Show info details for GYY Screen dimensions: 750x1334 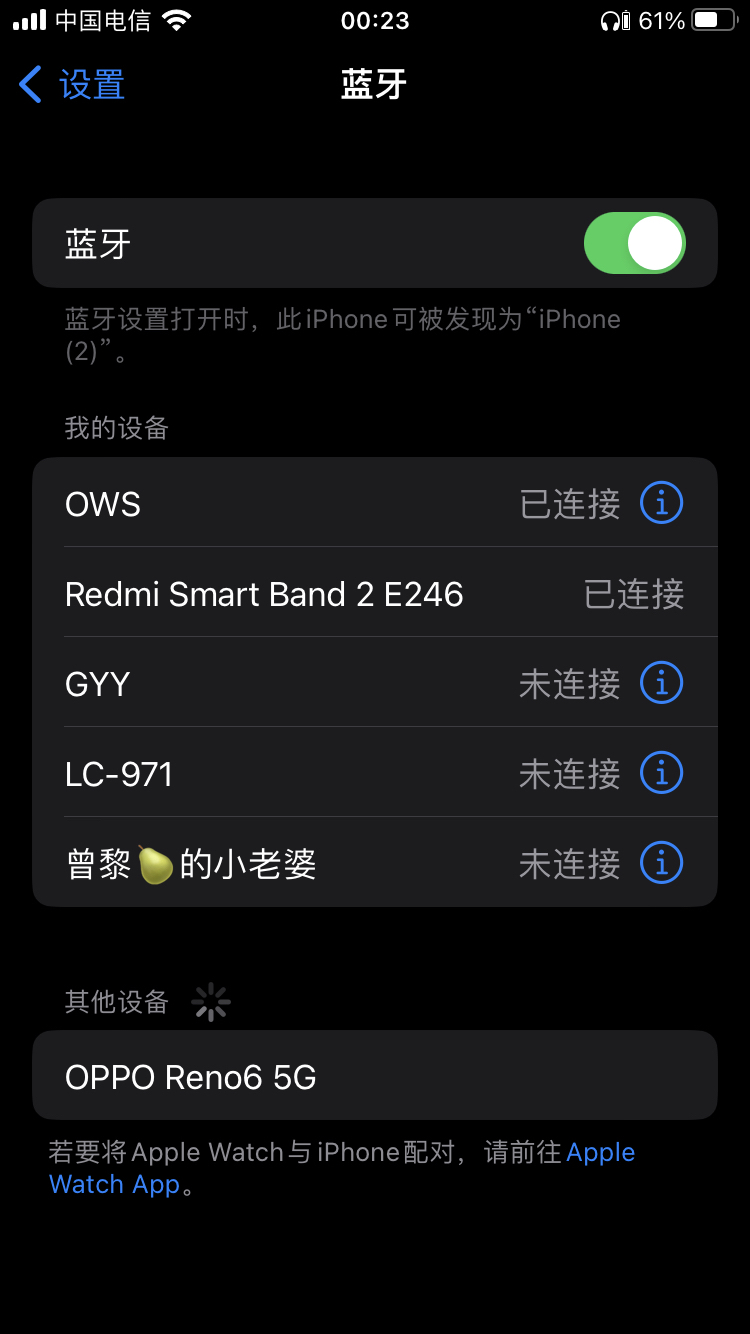(x=661, y=684)
